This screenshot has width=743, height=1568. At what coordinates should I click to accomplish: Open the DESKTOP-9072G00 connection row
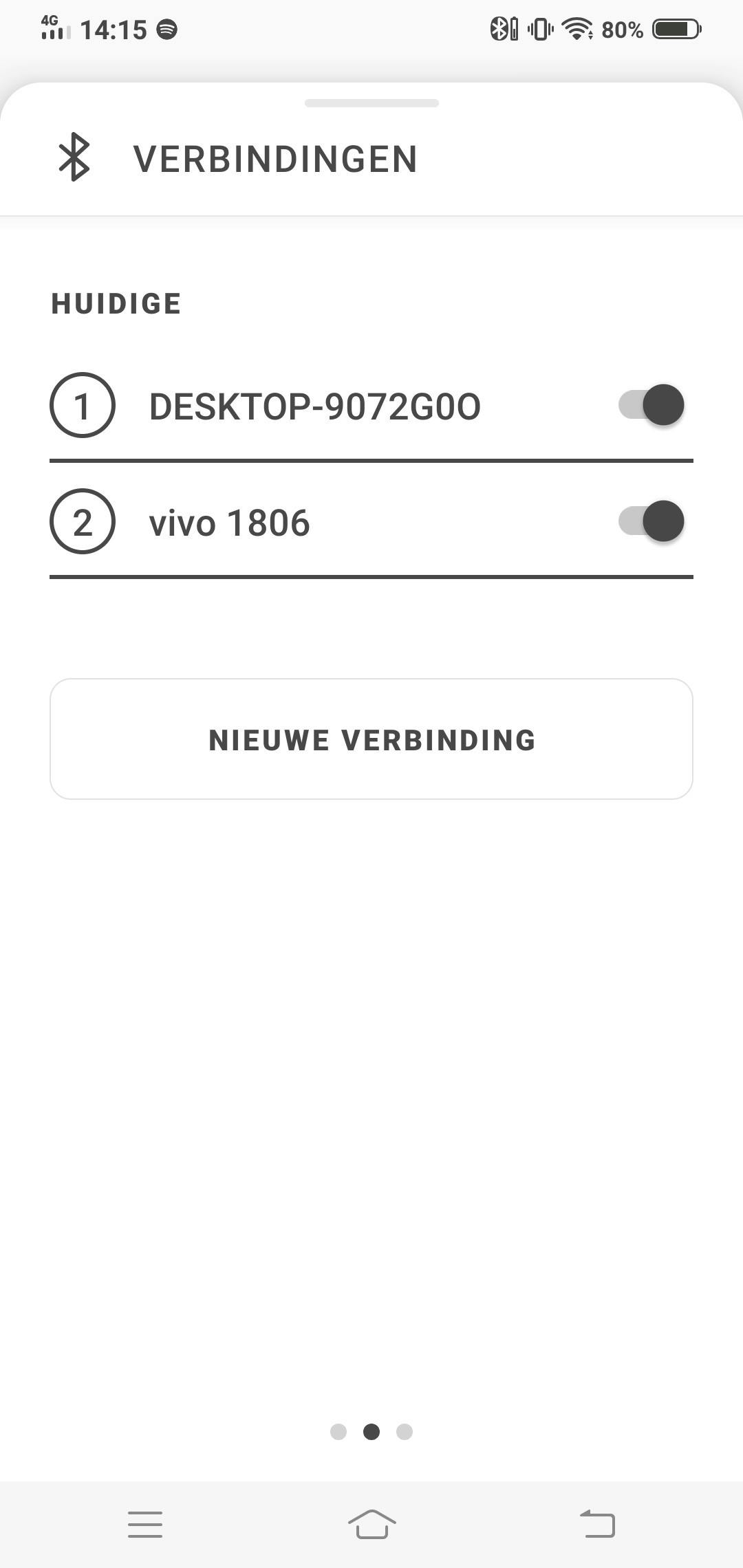coord(314,406)
